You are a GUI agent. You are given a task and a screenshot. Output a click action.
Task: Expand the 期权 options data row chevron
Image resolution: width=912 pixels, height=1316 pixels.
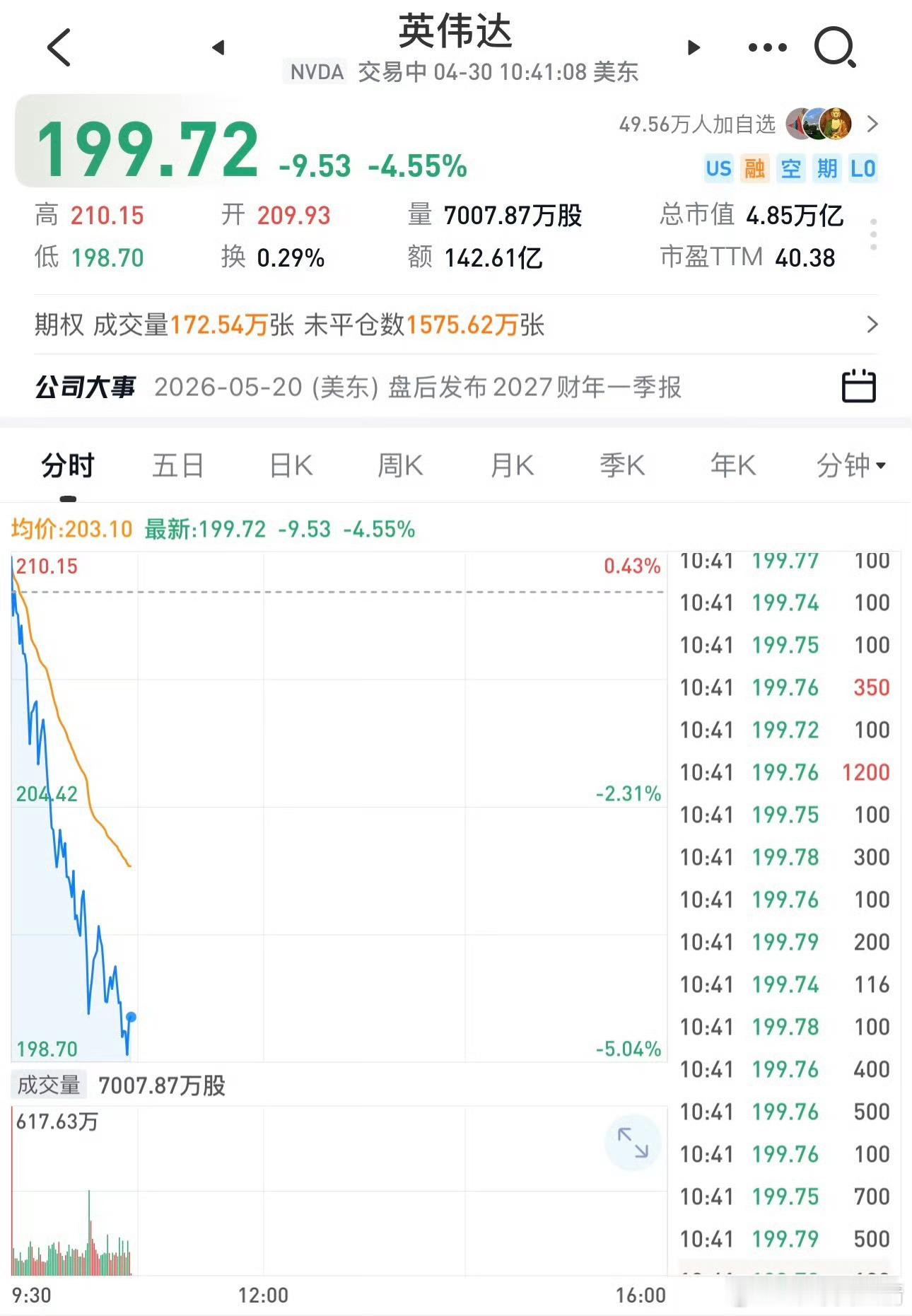[872, 326]
